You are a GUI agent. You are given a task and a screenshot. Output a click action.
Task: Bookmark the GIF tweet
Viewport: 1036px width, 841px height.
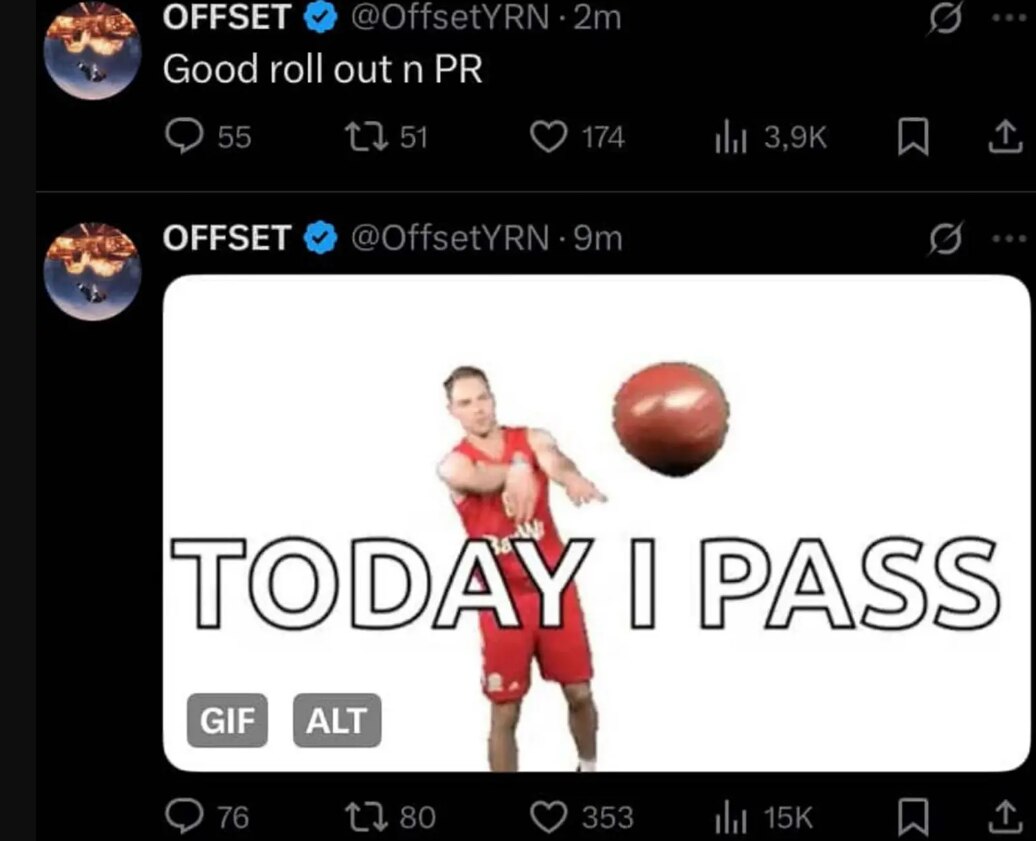pos(910,819)
